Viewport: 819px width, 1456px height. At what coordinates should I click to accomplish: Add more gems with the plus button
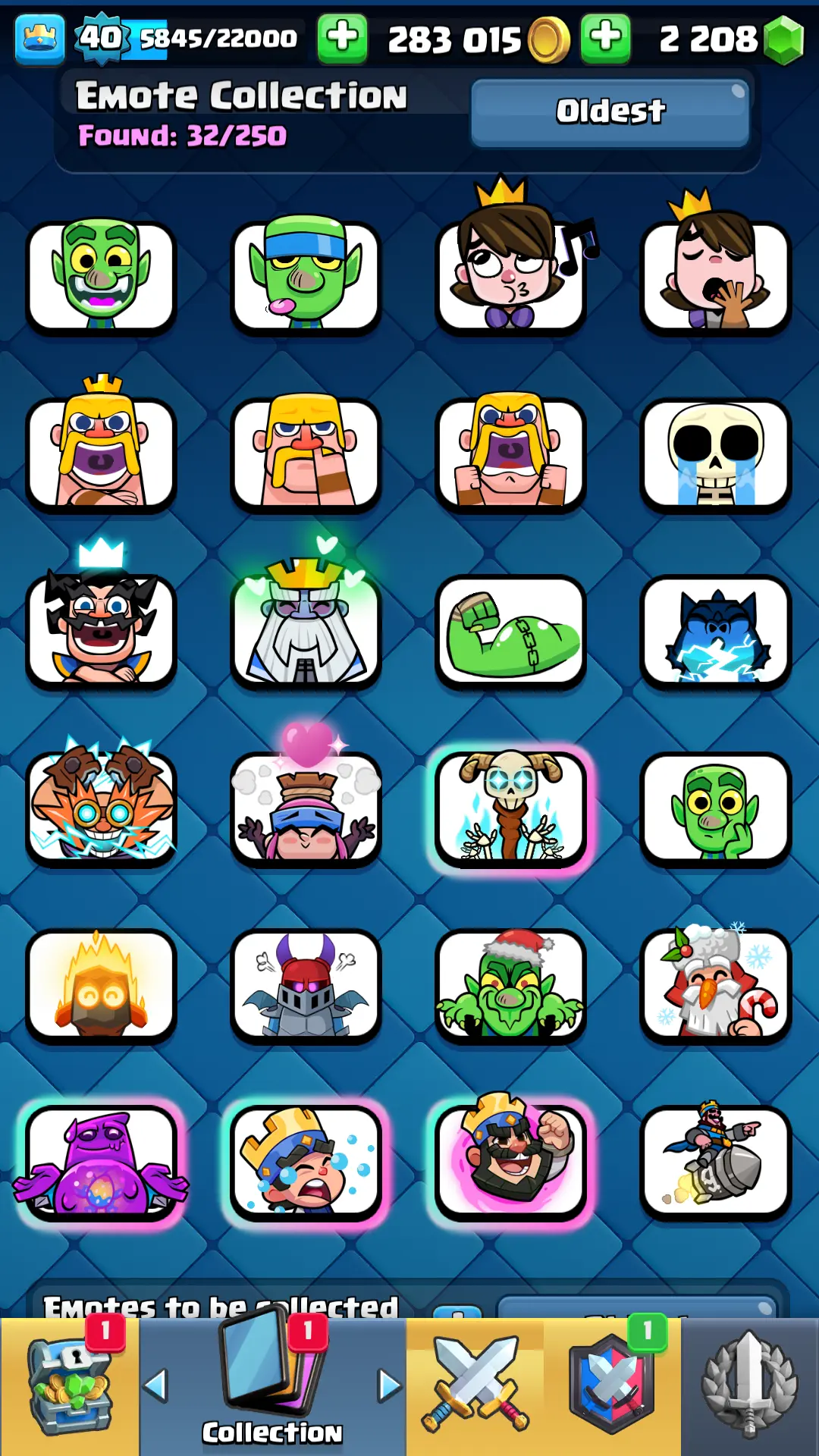[x=605, y=38]
